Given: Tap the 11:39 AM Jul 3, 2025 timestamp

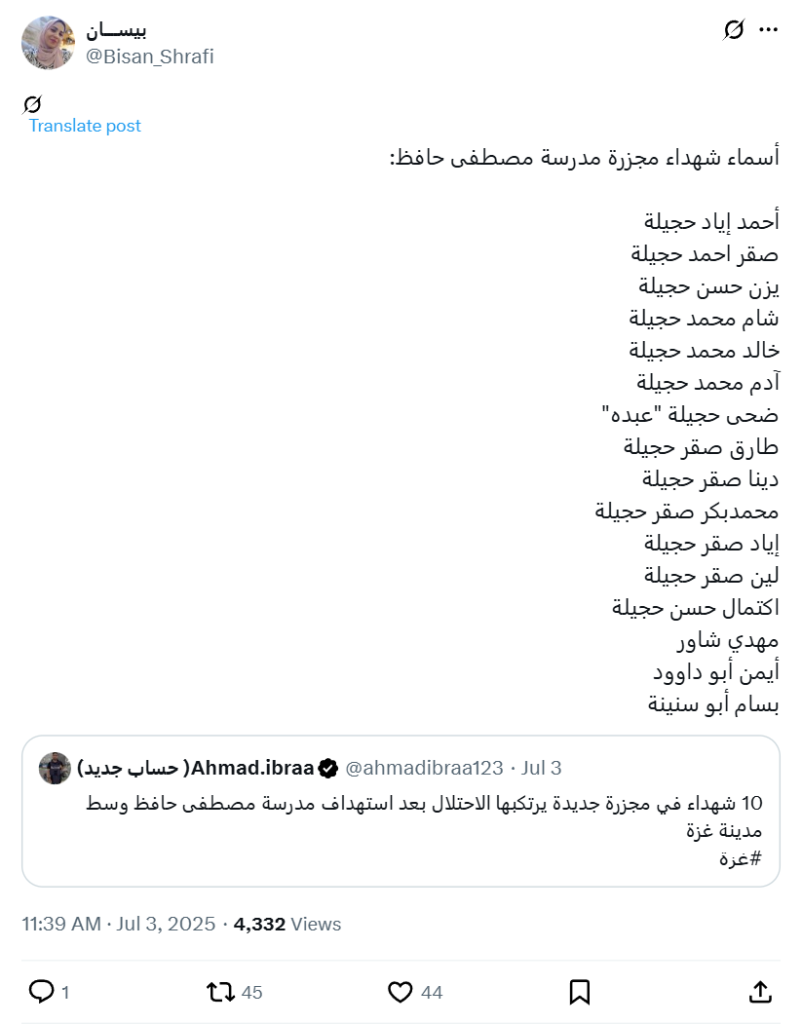Looking at the screenshot, I should tap(118, 924).
